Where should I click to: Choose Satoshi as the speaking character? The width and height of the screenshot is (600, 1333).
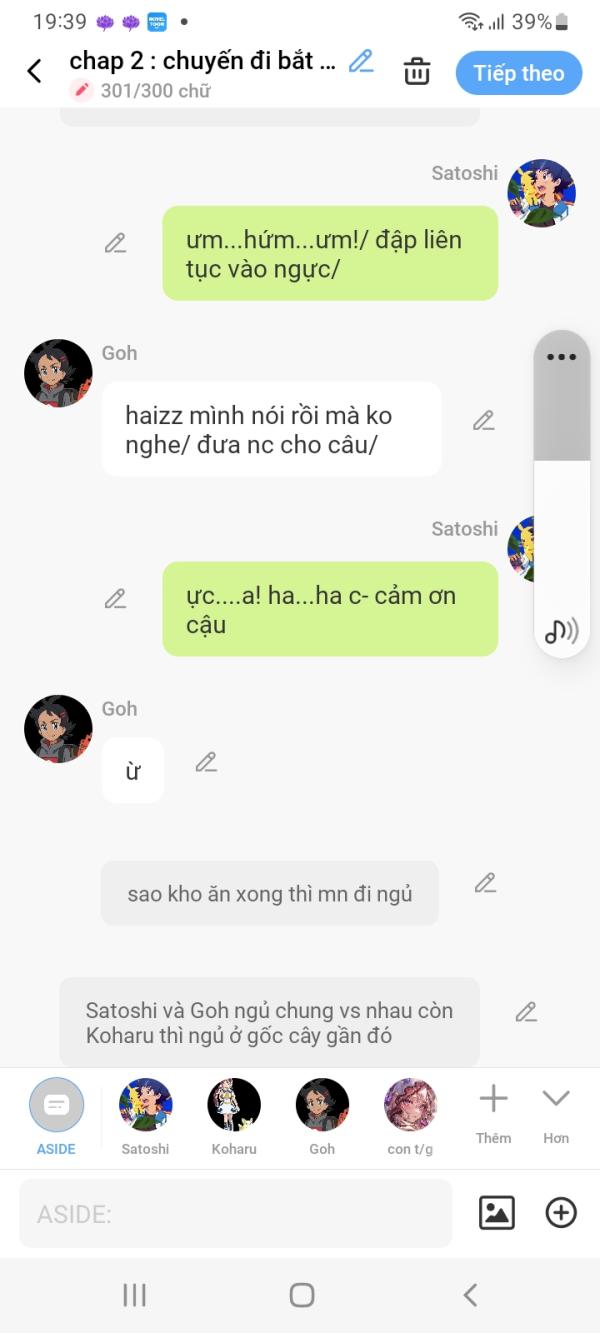click(145, 1115)
